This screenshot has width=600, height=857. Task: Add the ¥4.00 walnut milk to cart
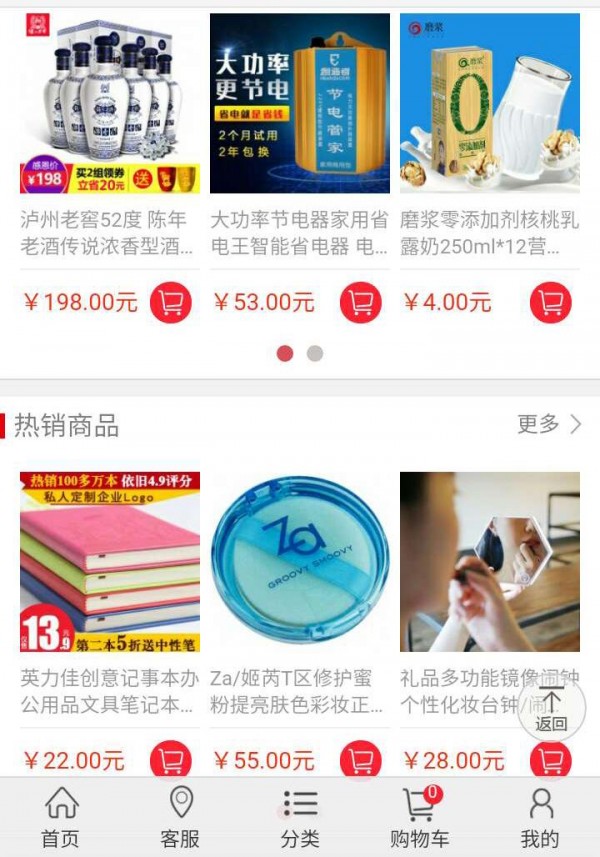(550, 302)
